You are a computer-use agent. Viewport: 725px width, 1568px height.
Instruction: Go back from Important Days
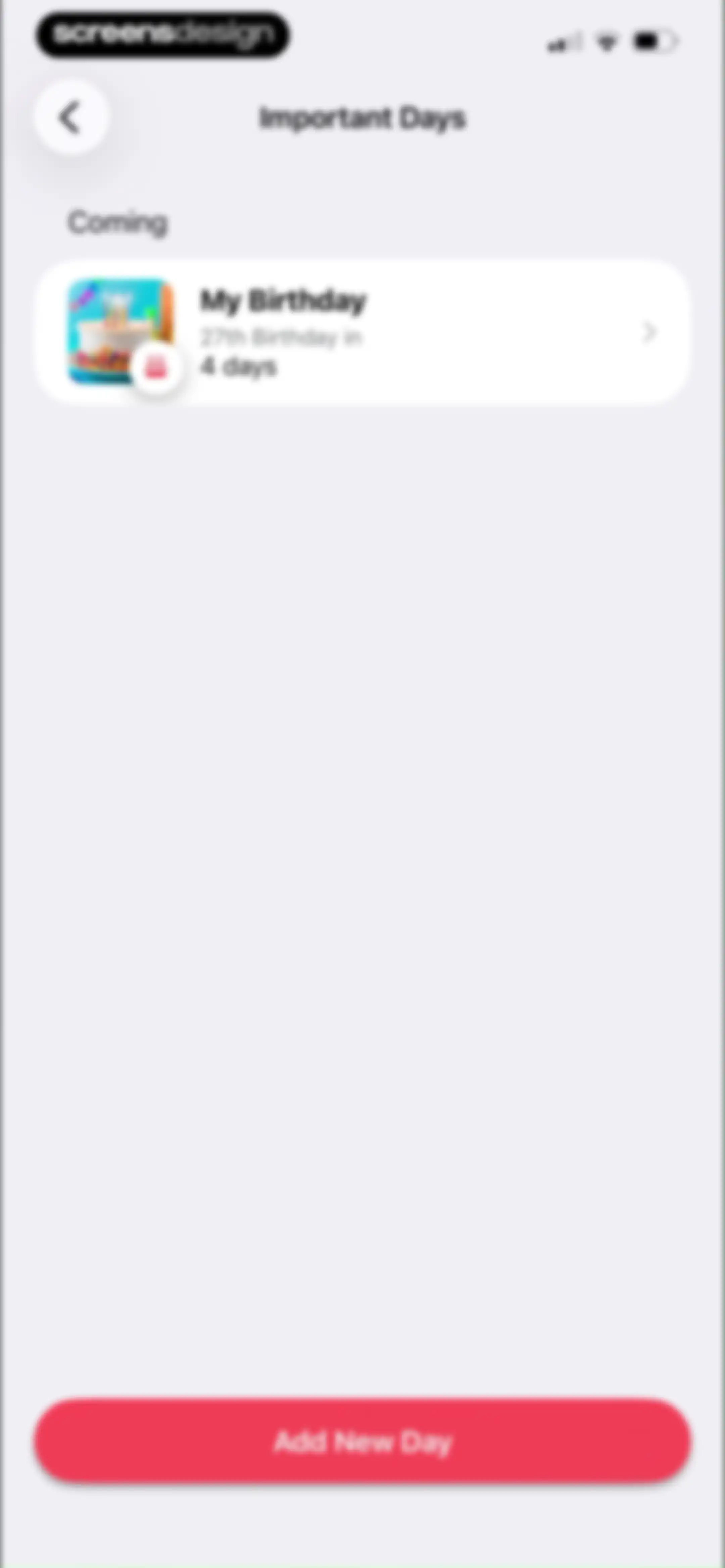click(71, 117)
